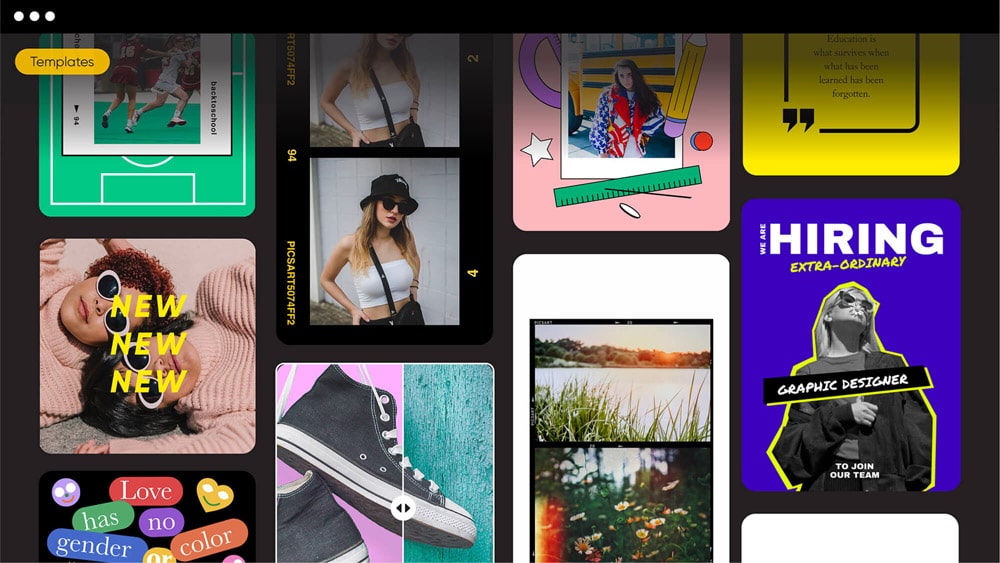Open the sneakers before-after template
The width and height of the screenshot is (1000, 563).
340,440
